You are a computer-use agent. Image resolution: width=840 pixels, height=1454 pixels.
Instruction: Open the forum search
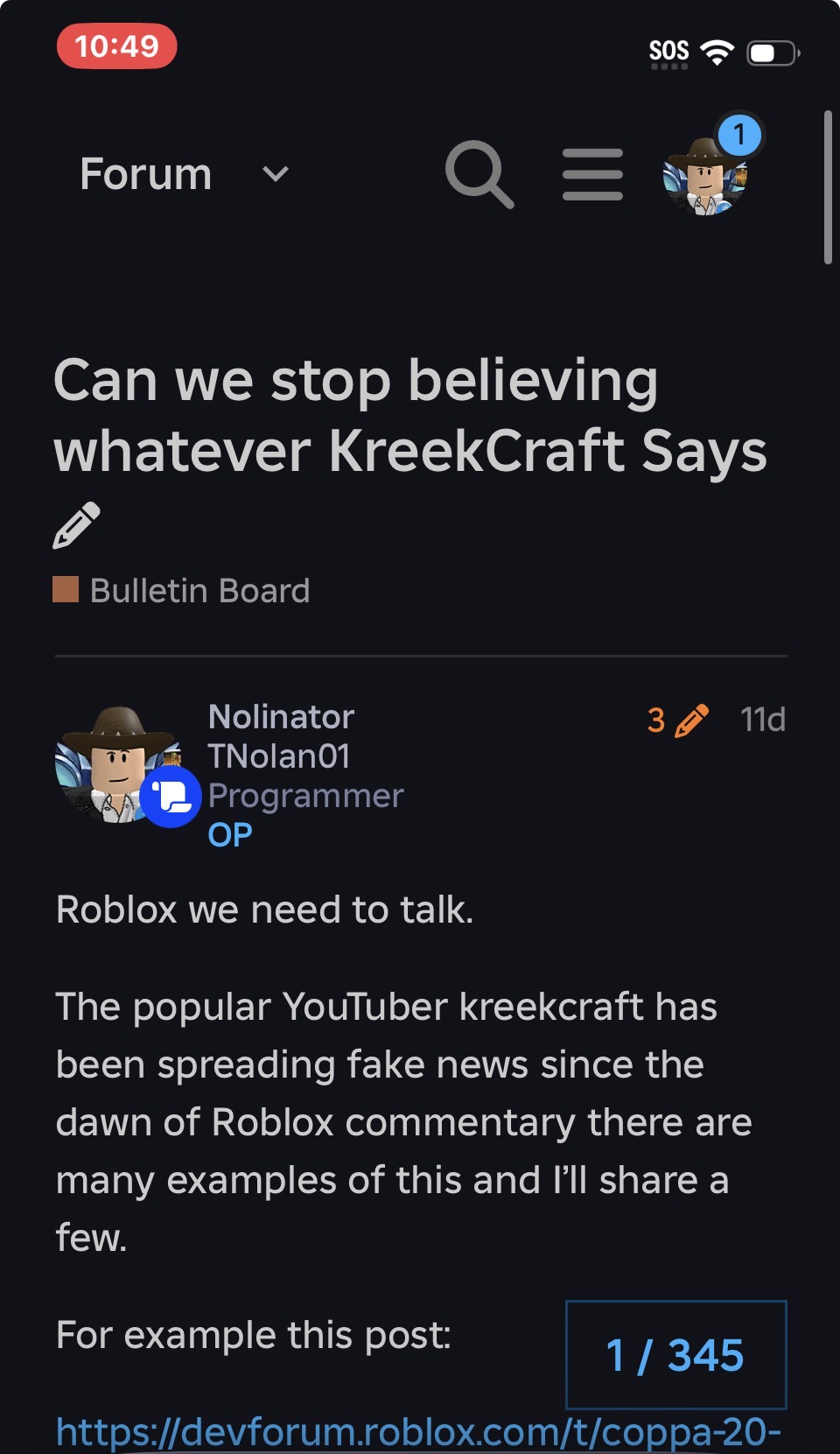point(479,174)
